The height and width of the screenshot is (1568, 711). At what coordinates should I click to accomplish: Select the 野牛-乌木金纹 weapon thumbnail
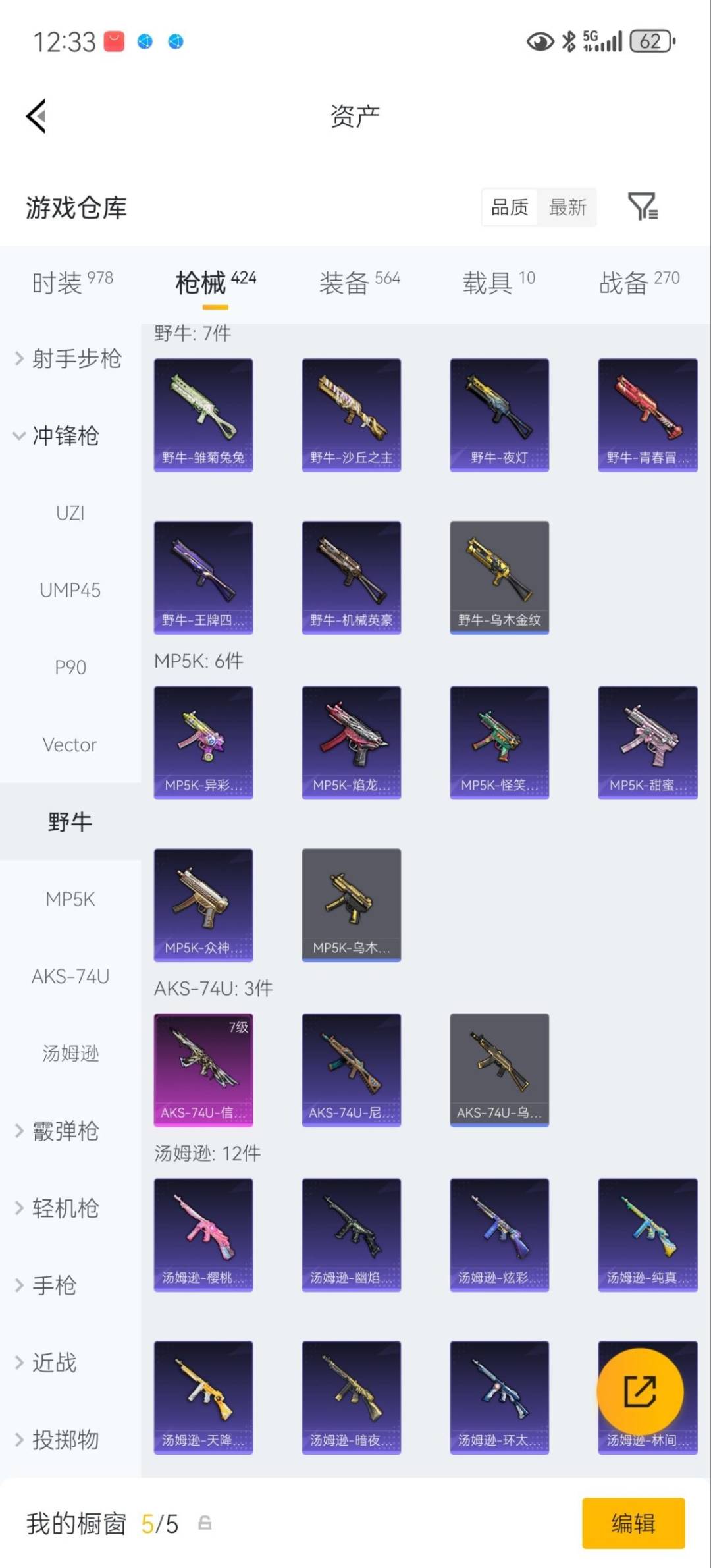[x=499, y=576]
